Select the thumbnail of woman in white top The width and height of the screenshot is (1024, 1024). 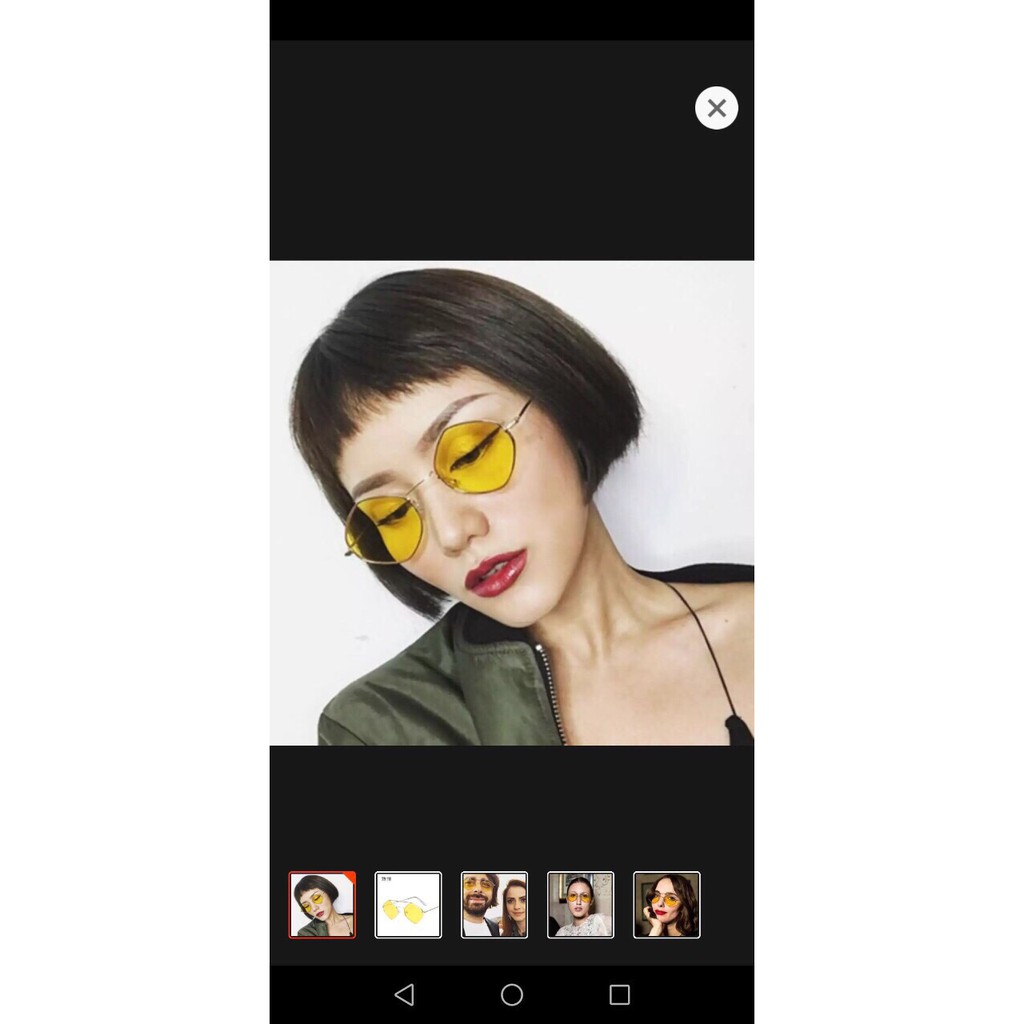(580, 904)
